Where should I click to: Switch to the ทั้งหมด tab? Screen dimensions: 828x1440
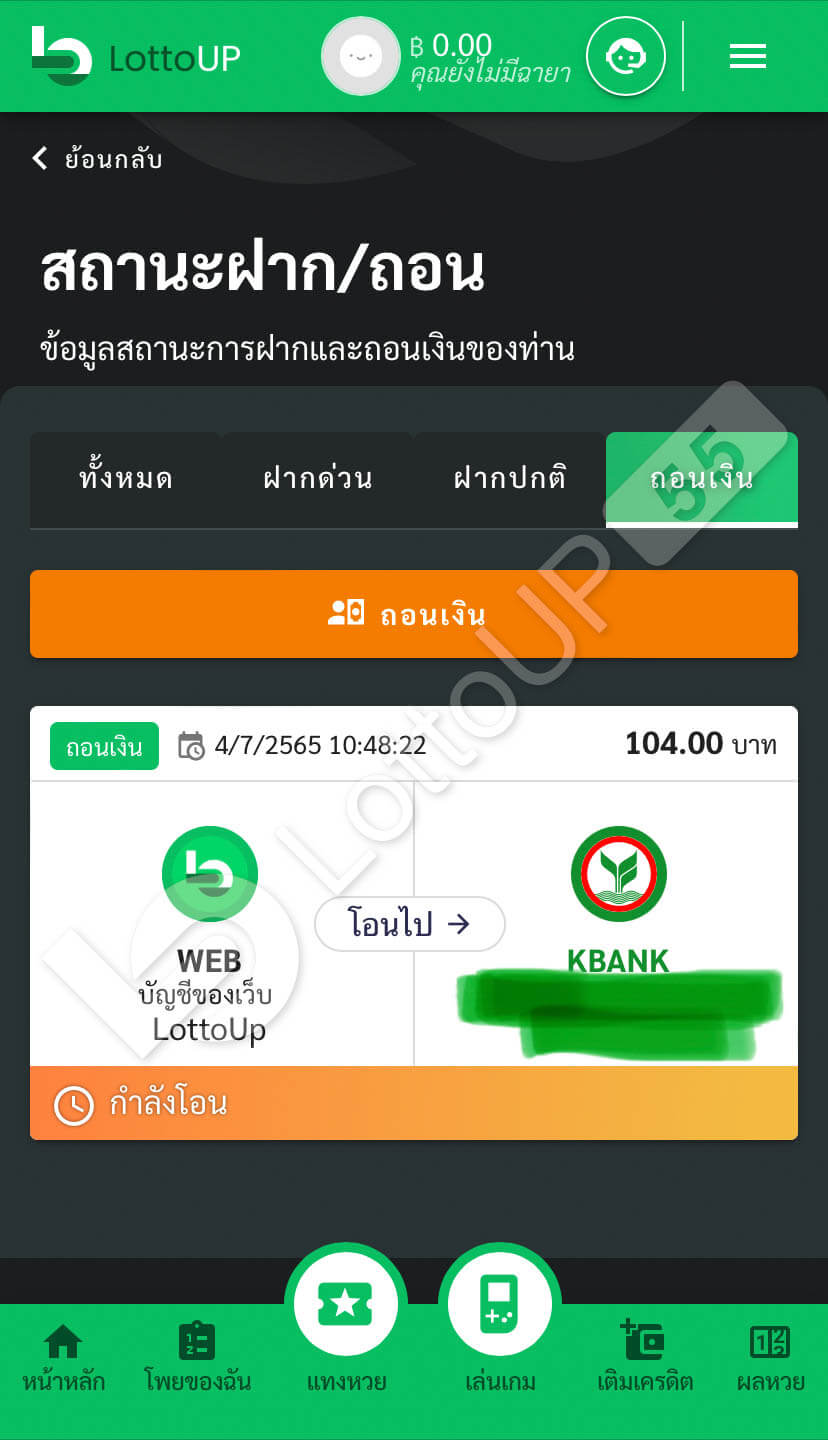pos(126,479)
